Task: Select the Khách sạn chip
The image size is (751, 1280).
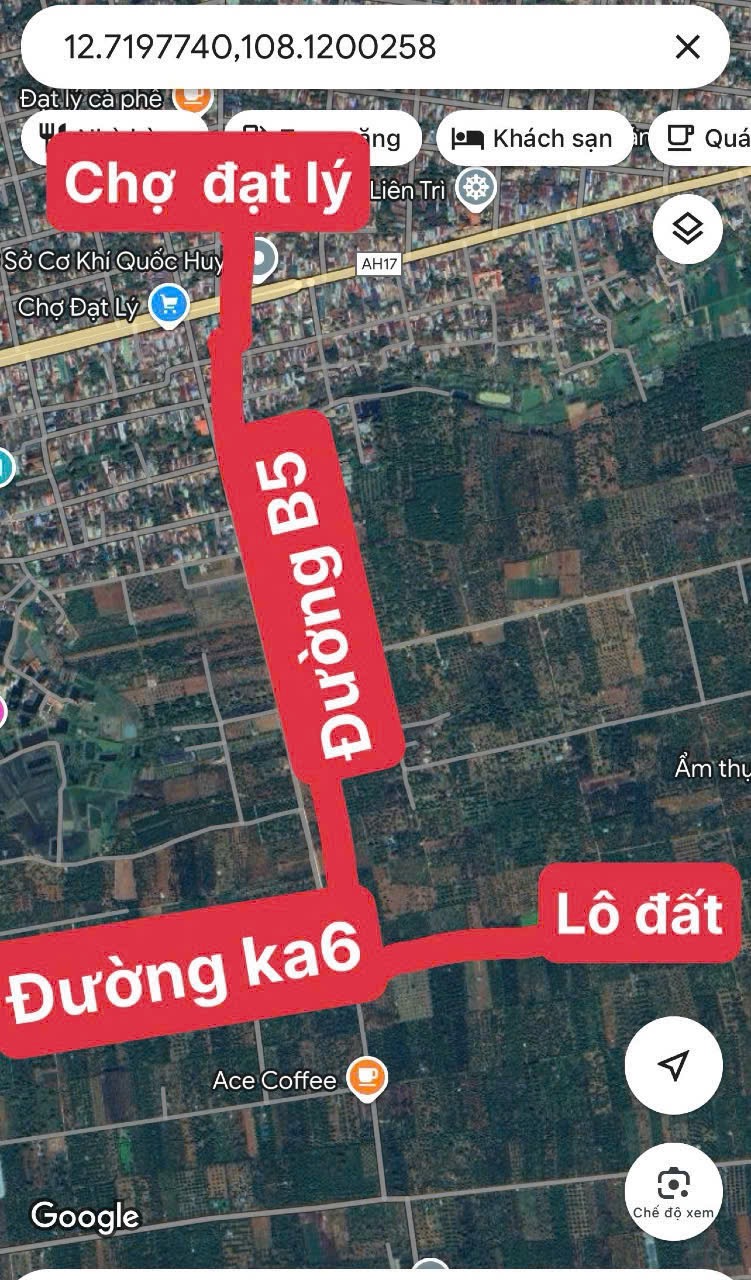Action: point(532,138)
